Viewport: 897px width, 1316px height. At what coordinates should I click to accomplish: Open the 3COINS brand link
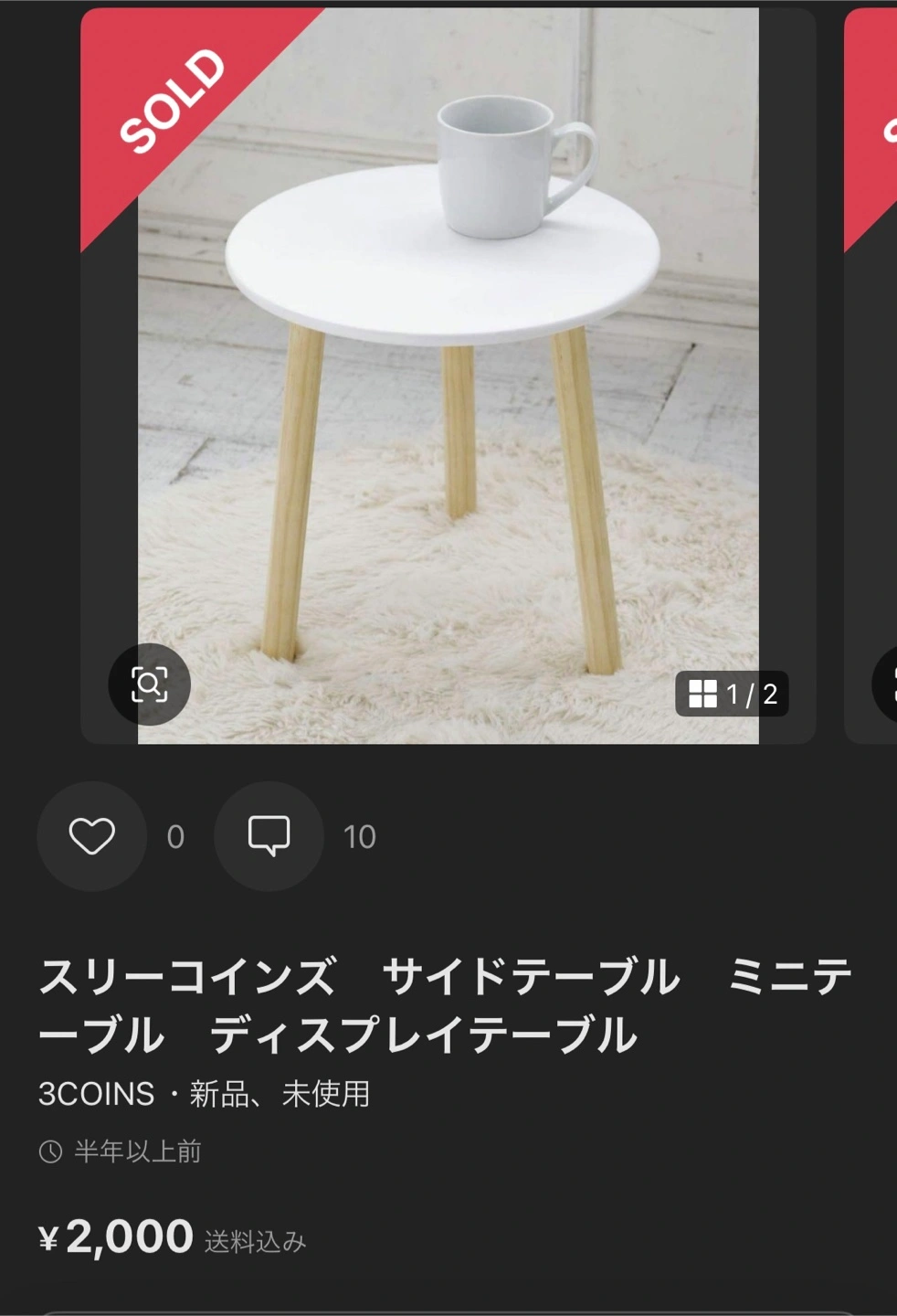97,1094
